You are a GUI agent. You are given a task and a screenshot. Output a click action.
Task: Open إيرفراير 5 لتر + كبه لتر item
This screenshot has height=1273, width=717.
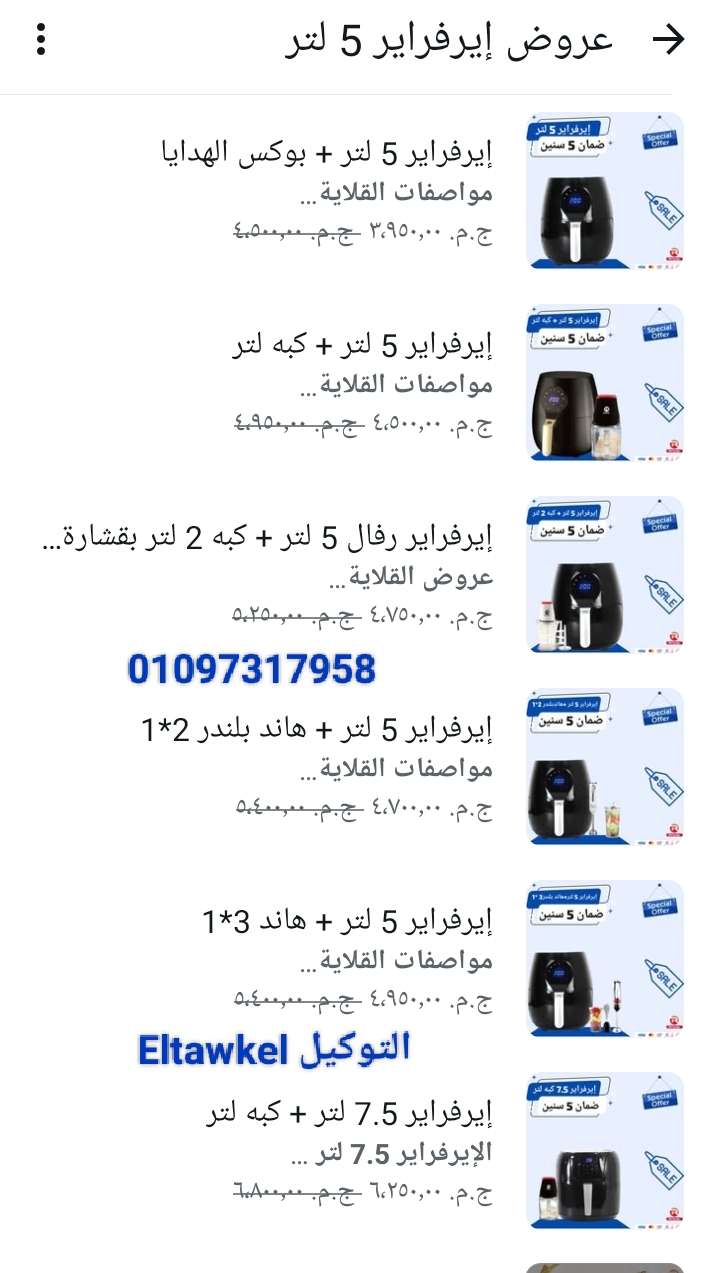click(362, 346)
